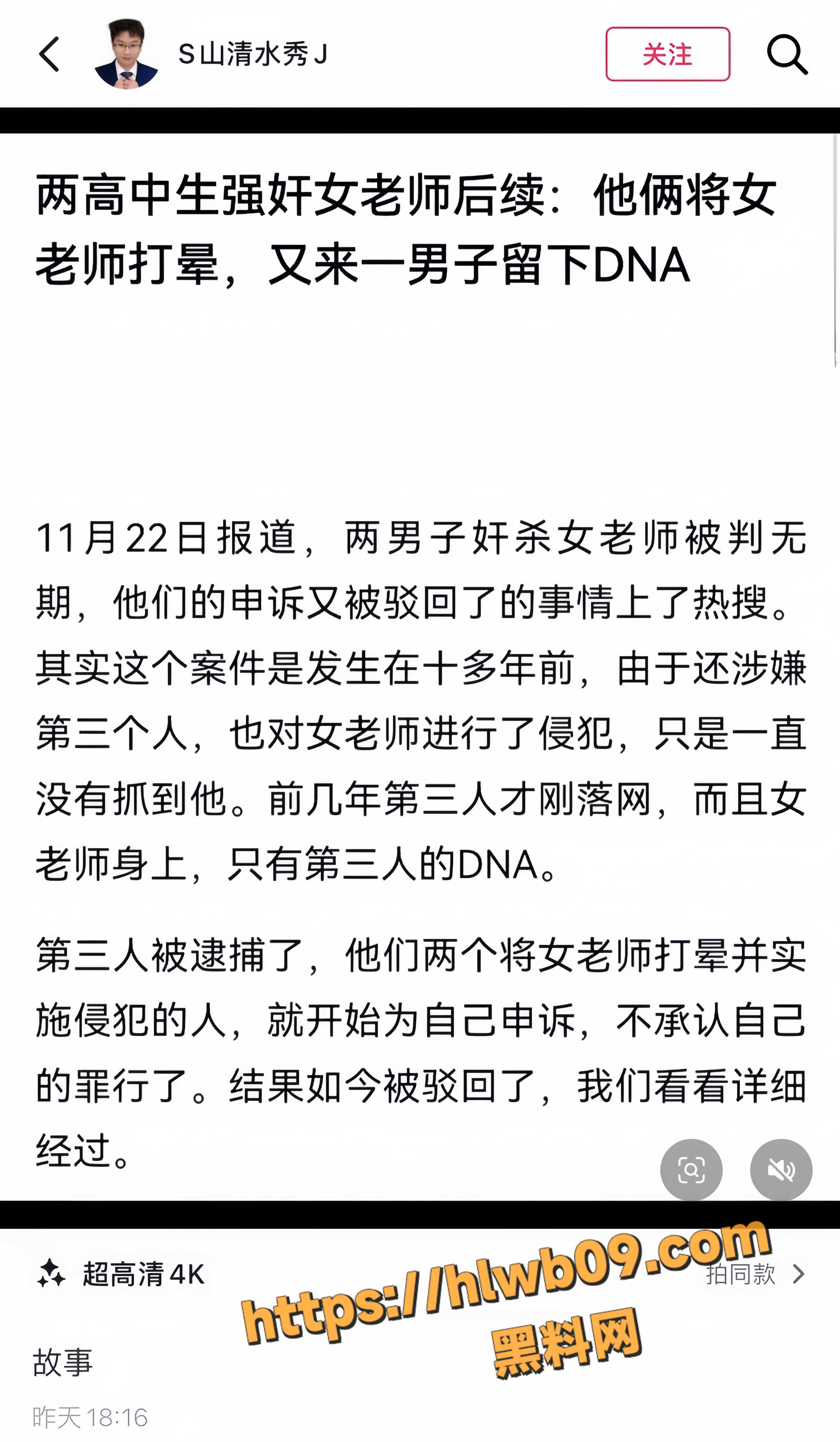Select the 超高清 4K quality option
The height and width of the screenshot is (1442, 840).
121,1274
